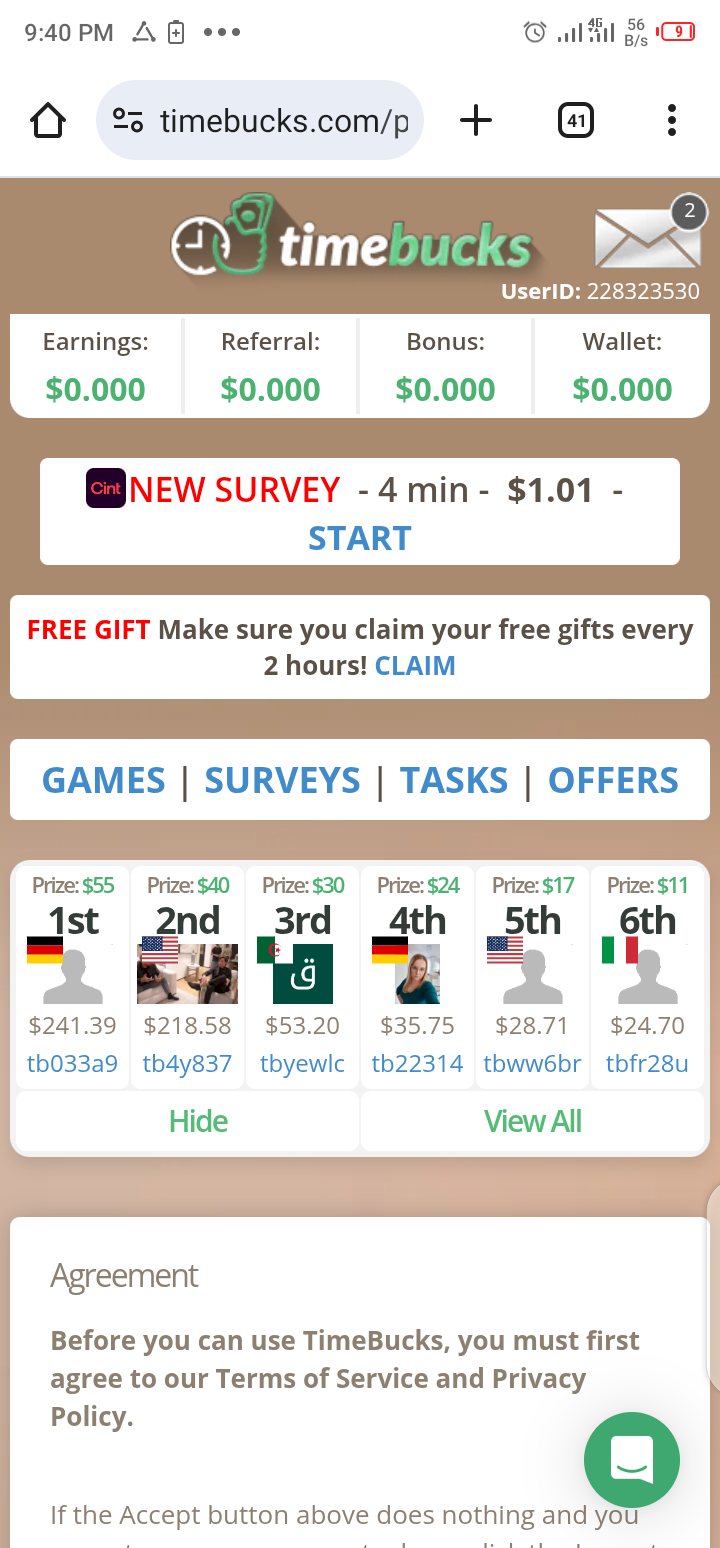Open 1st place user tb033a9
This screenshot has width=720, height=1548.
coord(72,1064)
